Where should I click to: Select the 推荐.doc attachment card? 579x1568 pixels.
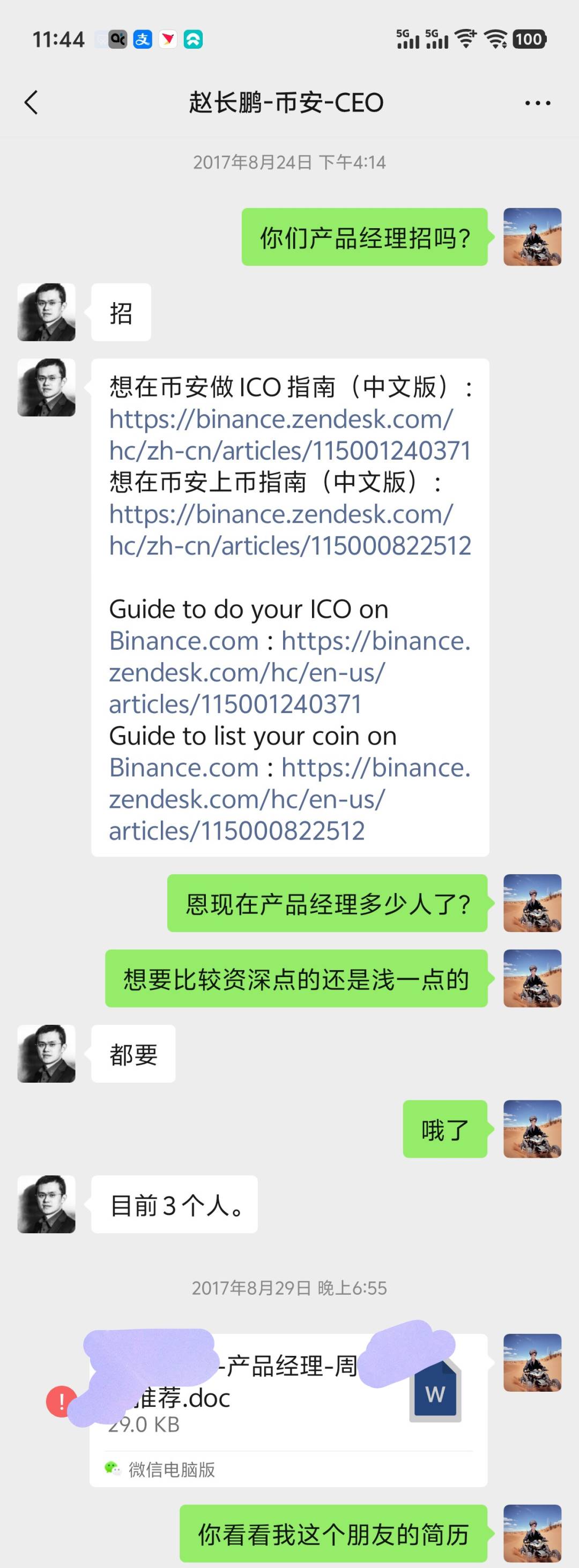274,1394
